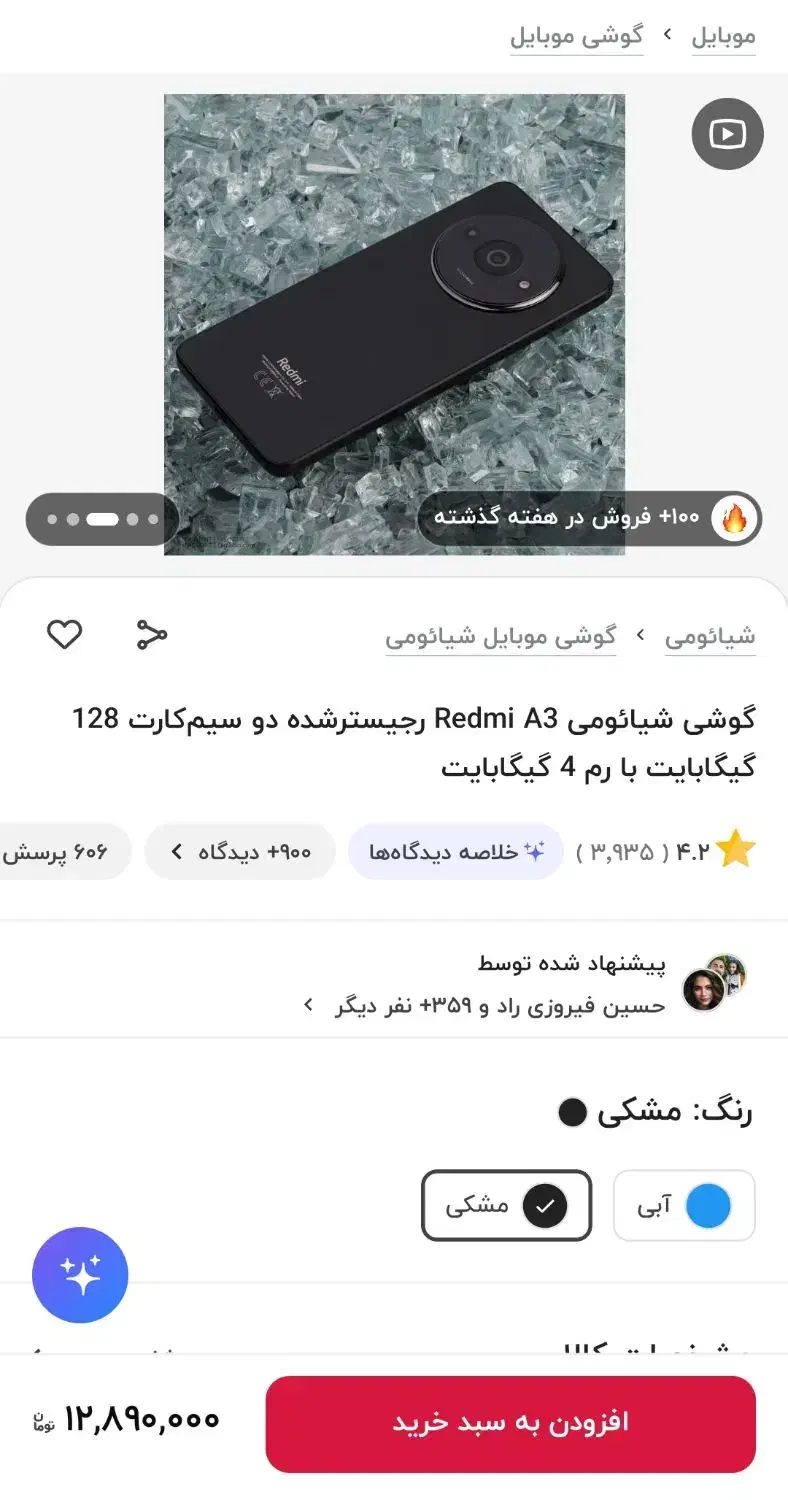Add the phone to favorites wishlist

[64, 634]
